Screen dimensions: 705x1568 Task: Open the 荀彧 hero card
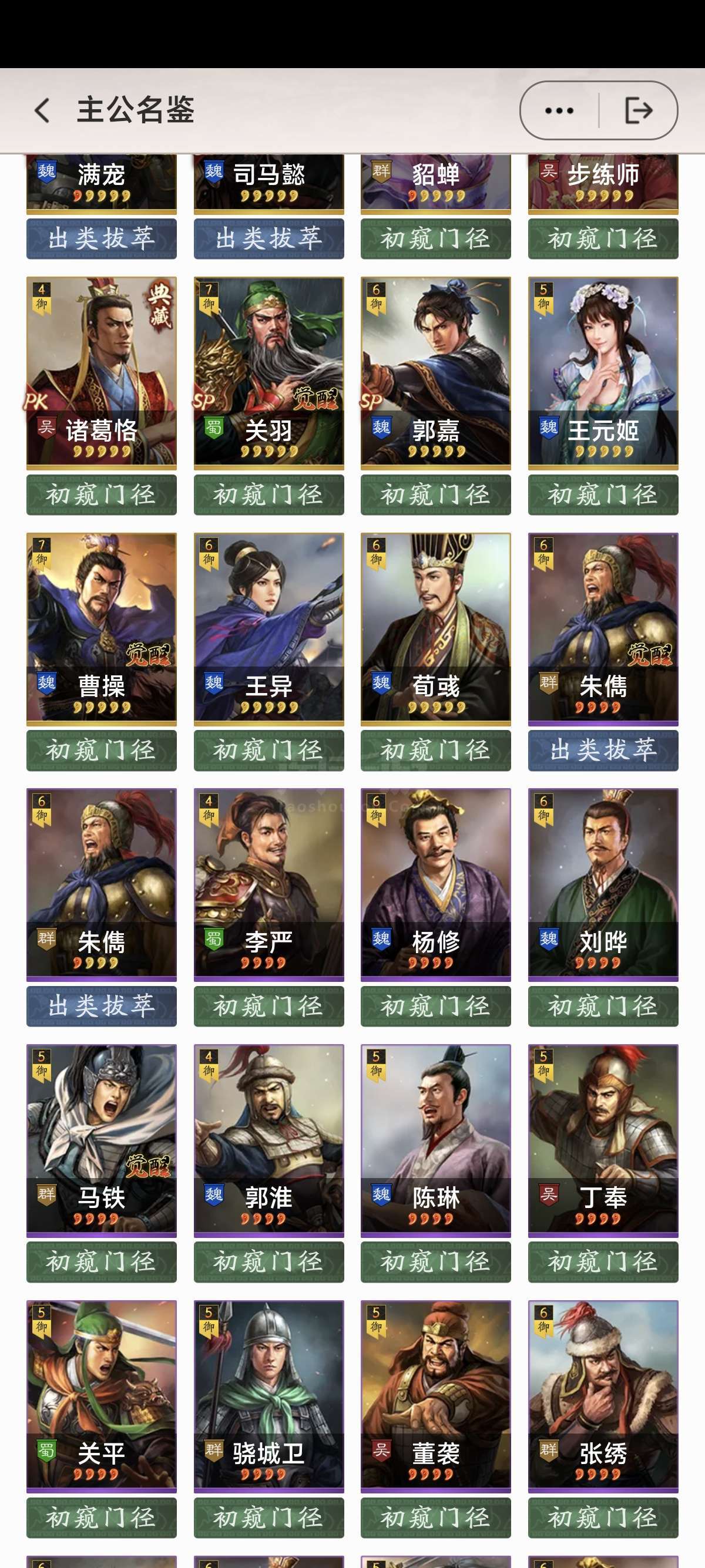click(436, 629)
